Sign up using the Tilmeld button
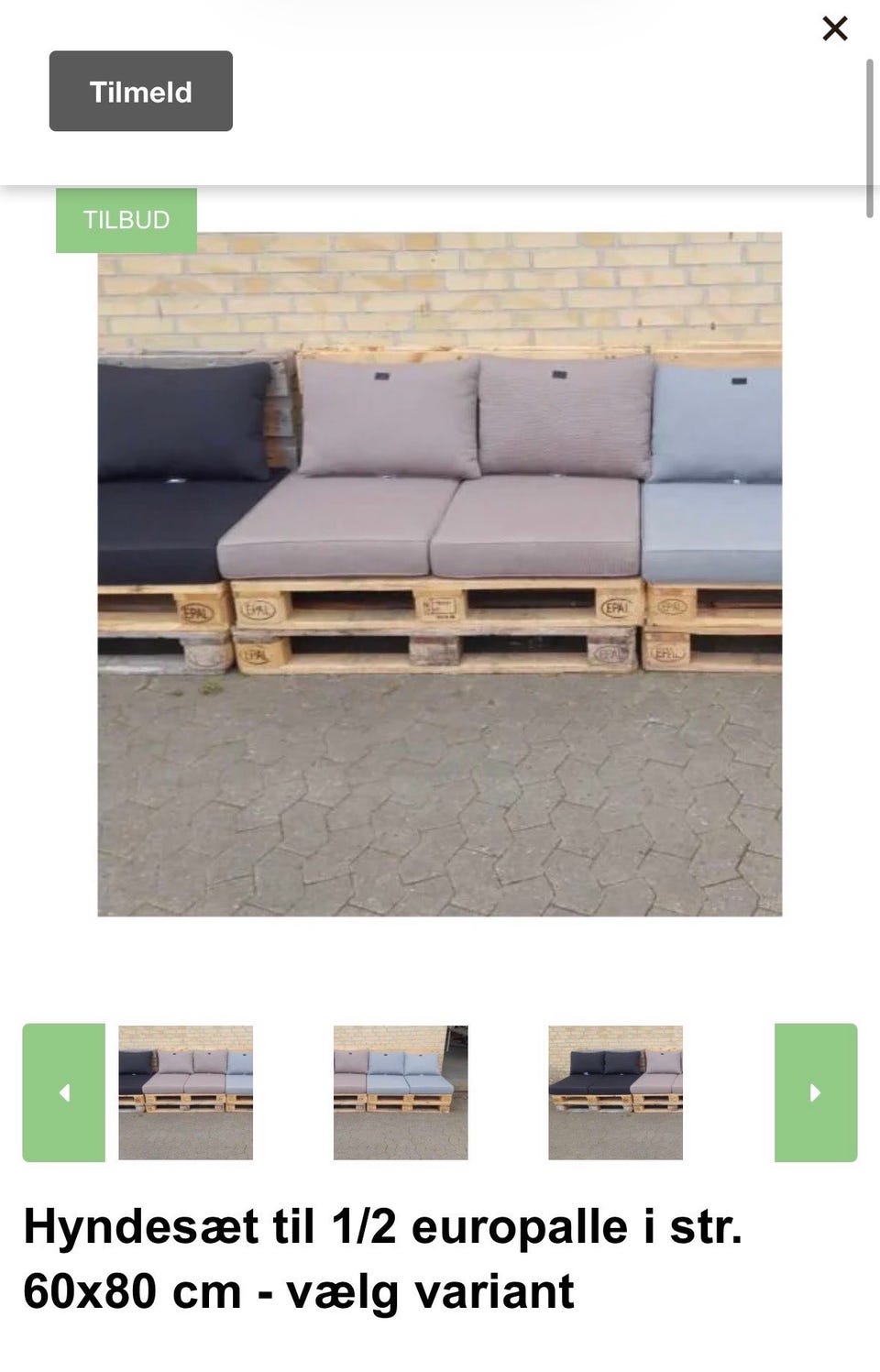The width and height of the screenshot is (880, 1372). [x=139, y=92]
